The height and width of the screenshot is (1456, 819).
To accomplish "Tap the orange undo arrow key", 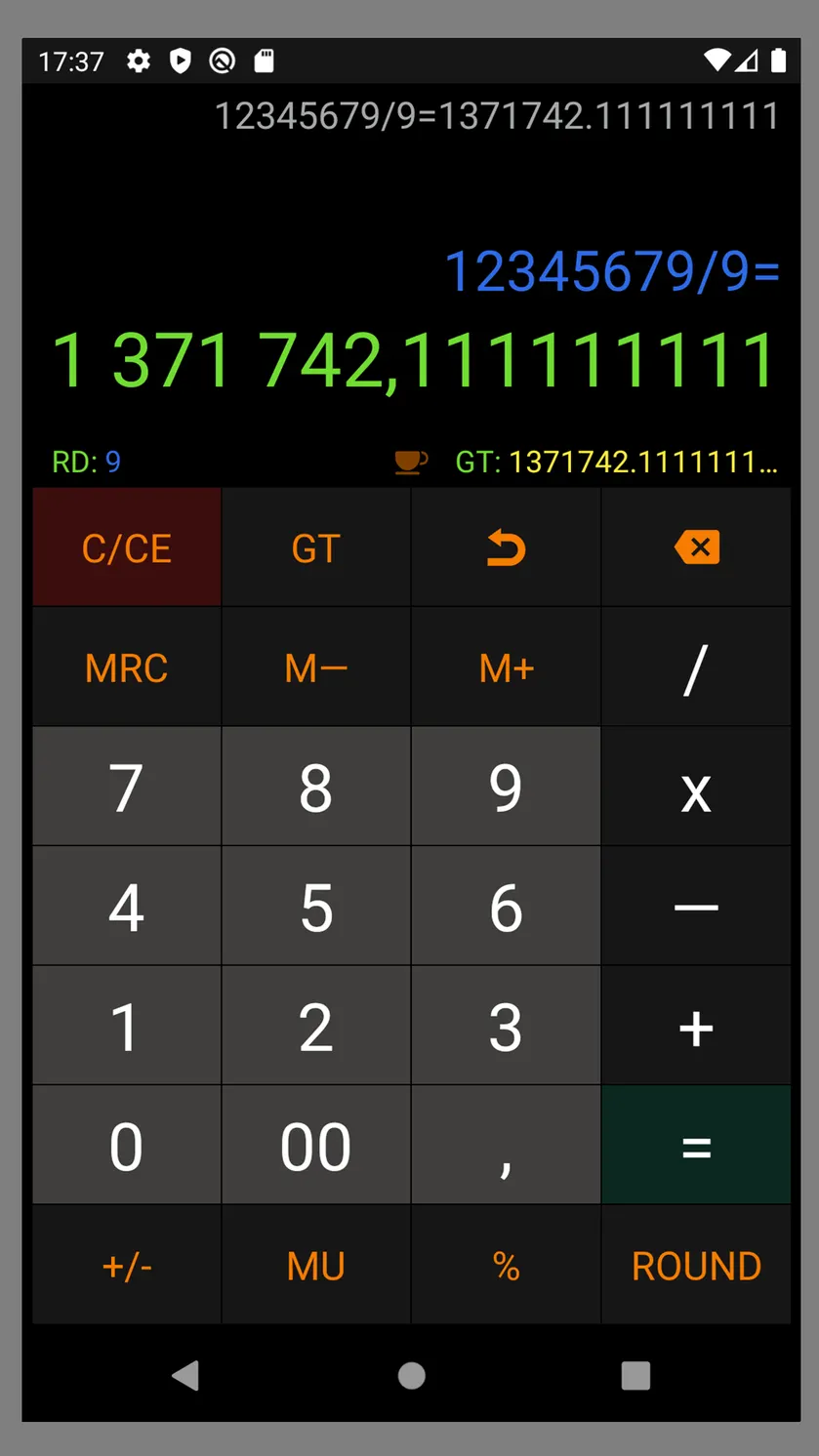I will click(x=506, y=548).
